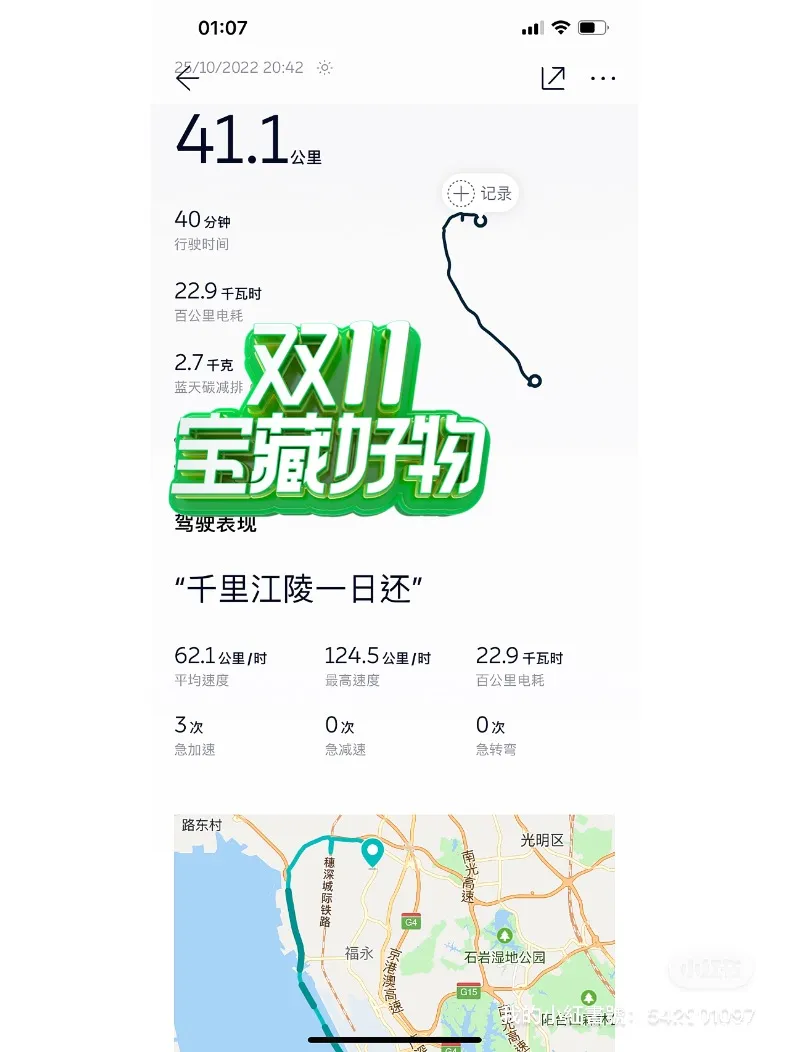Image resolution: width=789 pixels, height=1052 pixels.
Task: Share this trip record
Action: pos(553,78)
